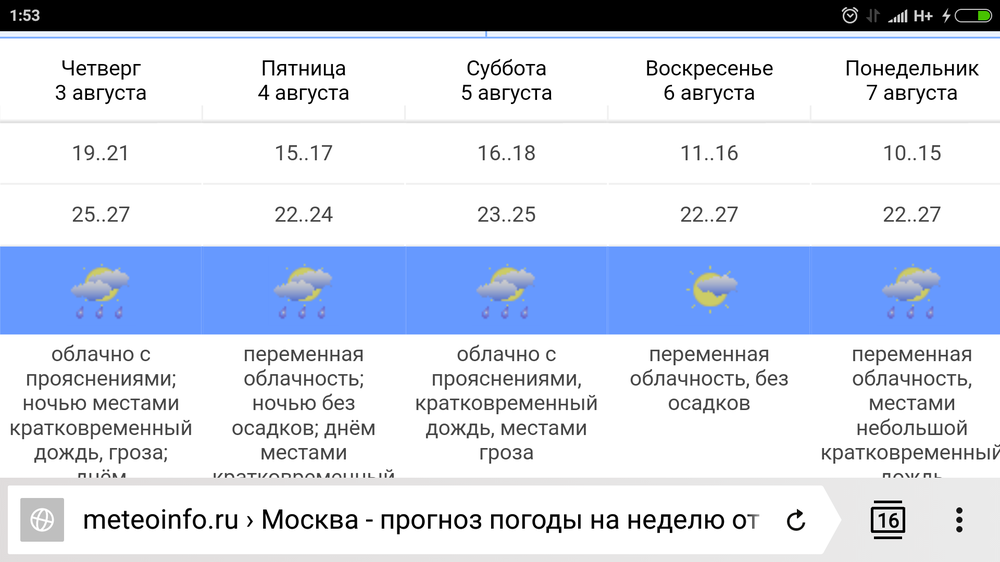Reload the weather forecast page
Image resolution: width=1000 pixels, height=562 pixels.
[796, 520]
